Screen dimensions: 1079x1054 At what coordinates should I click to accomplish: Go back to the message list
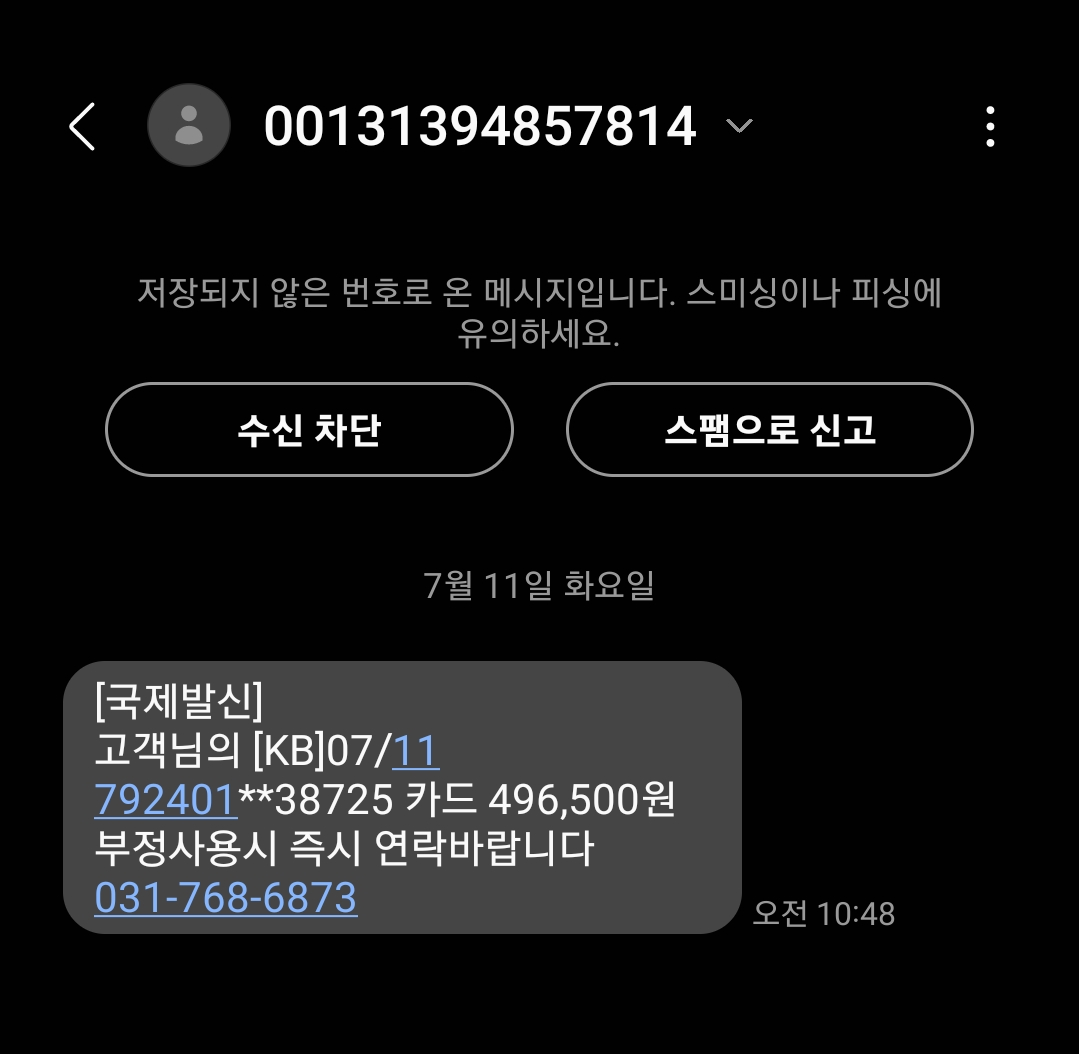82,127
